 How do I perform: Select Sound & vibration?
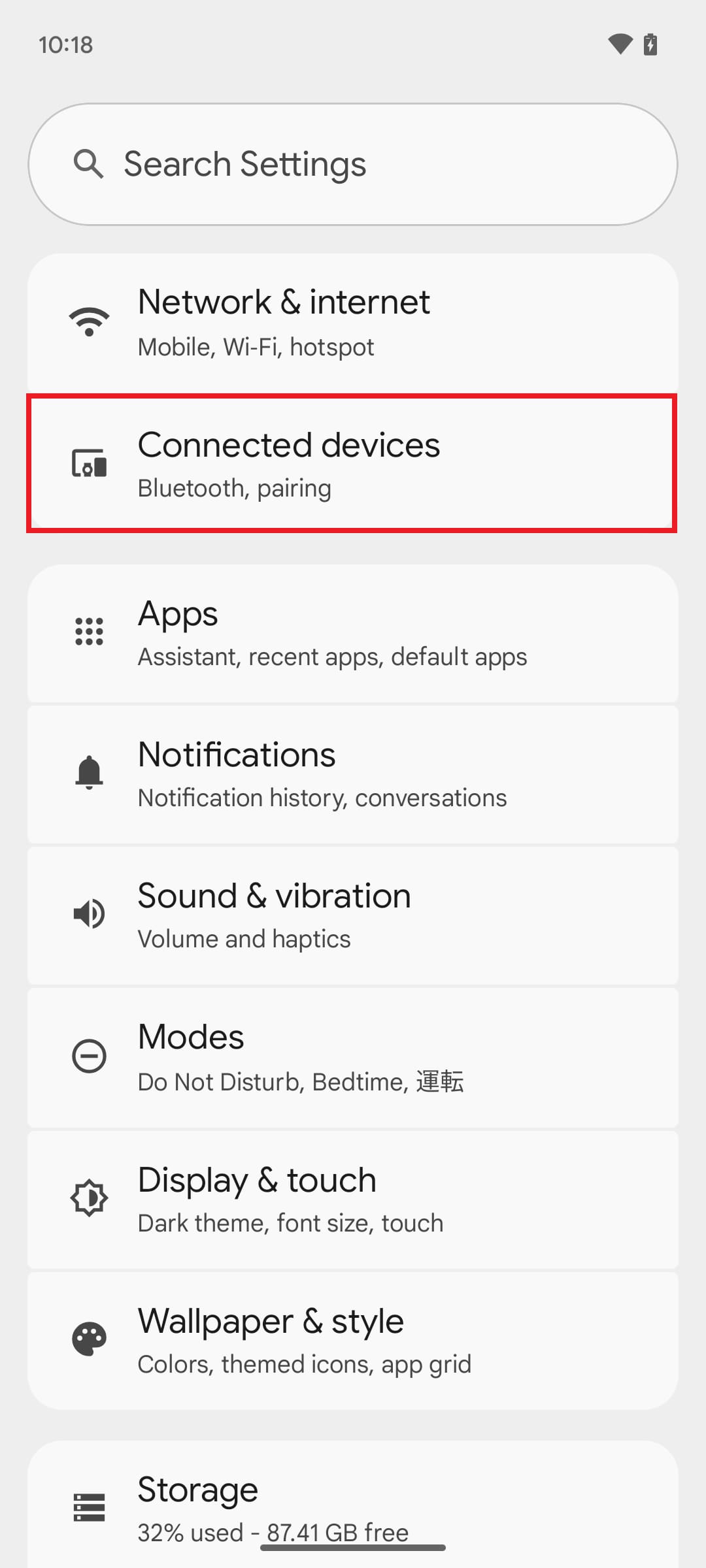pos(353,915)
